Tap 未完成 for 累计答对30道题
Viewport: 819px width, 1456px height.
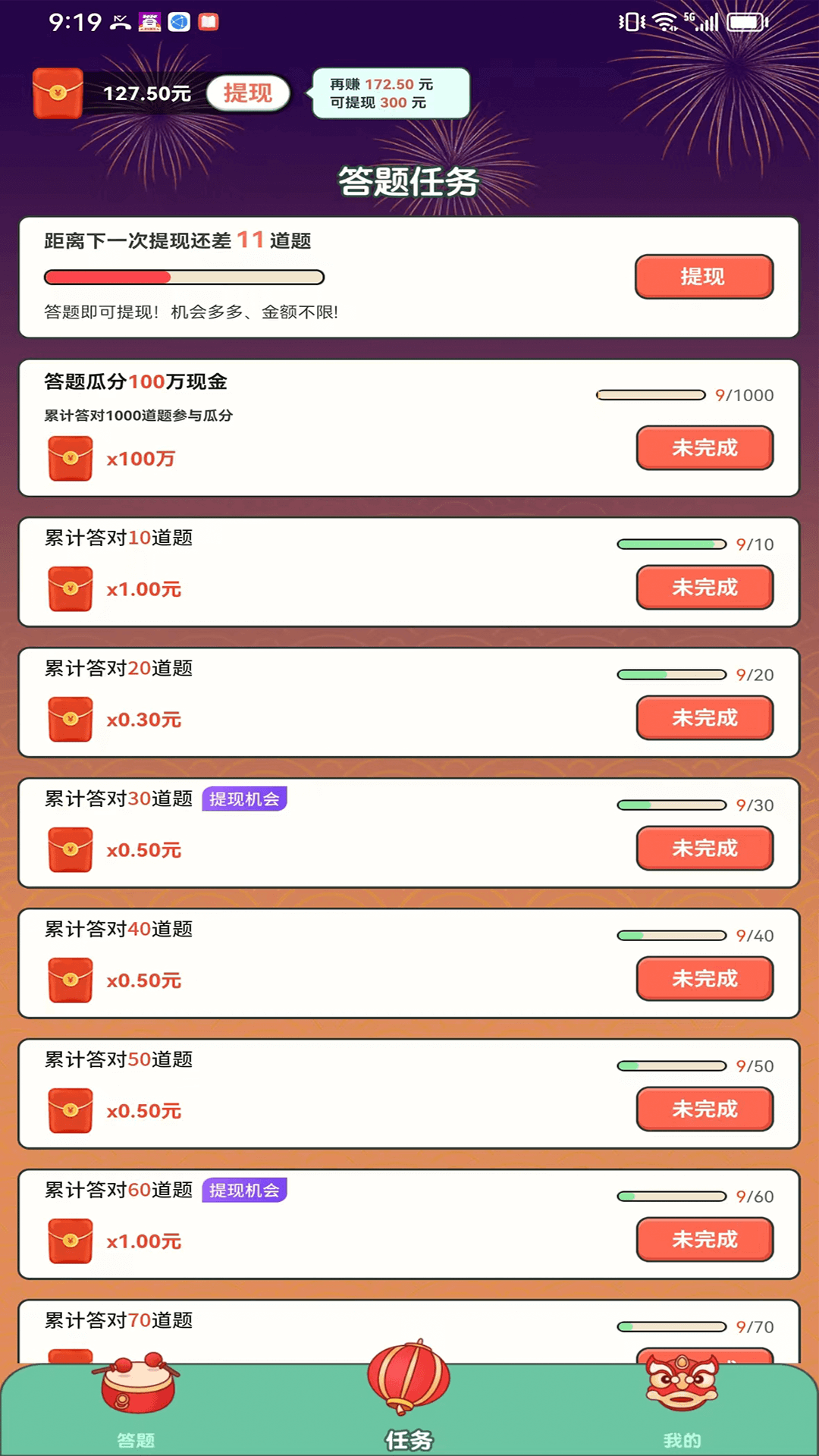click(x=704, y=849)
